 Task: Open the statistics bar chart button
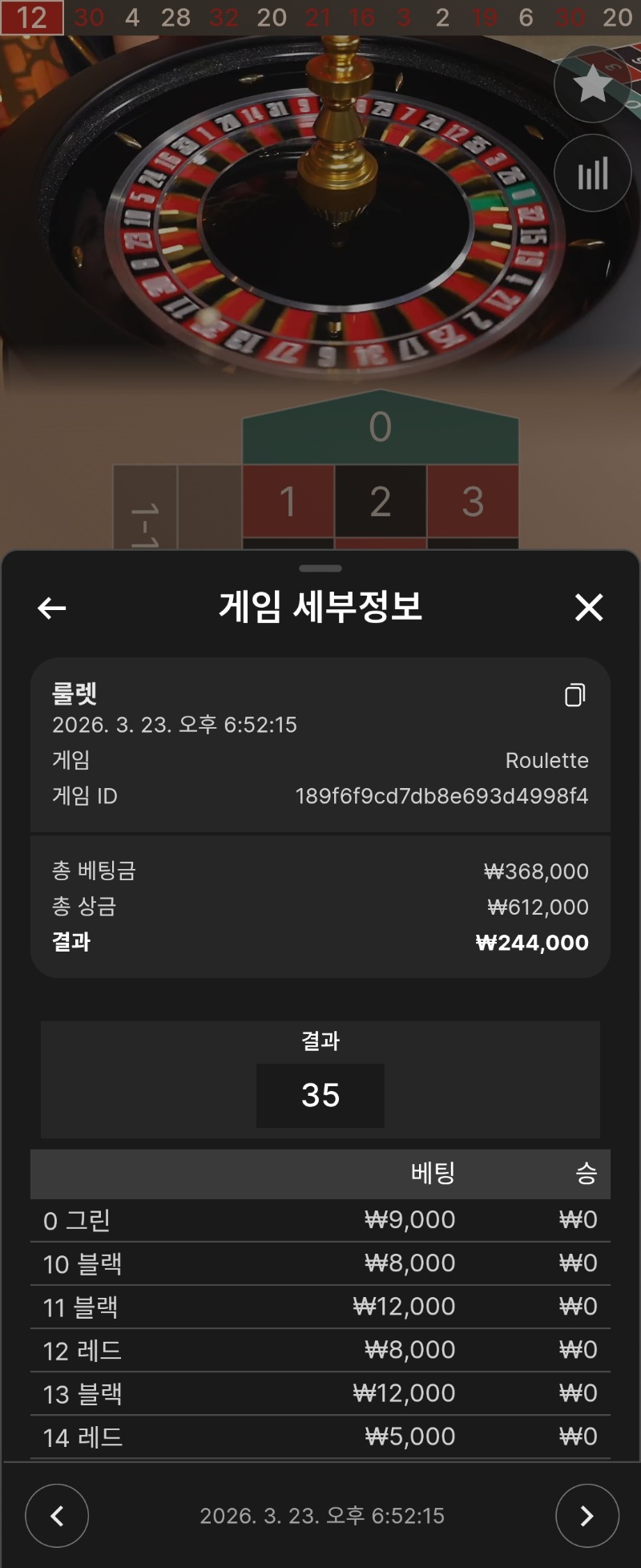[593, 173]
